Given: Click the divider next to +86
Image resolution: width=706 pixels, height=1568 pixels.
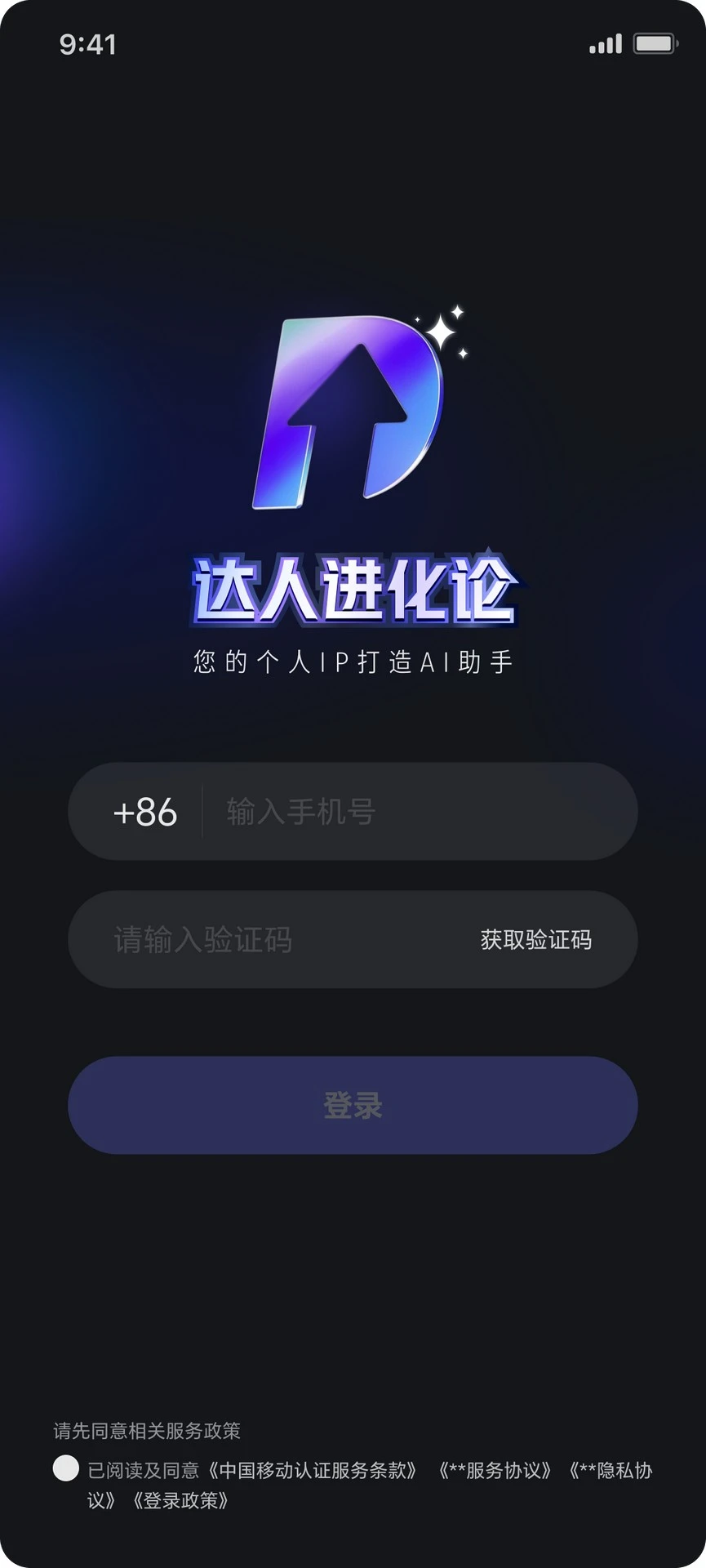Looking at the screenshot, I should click(200, 811).
